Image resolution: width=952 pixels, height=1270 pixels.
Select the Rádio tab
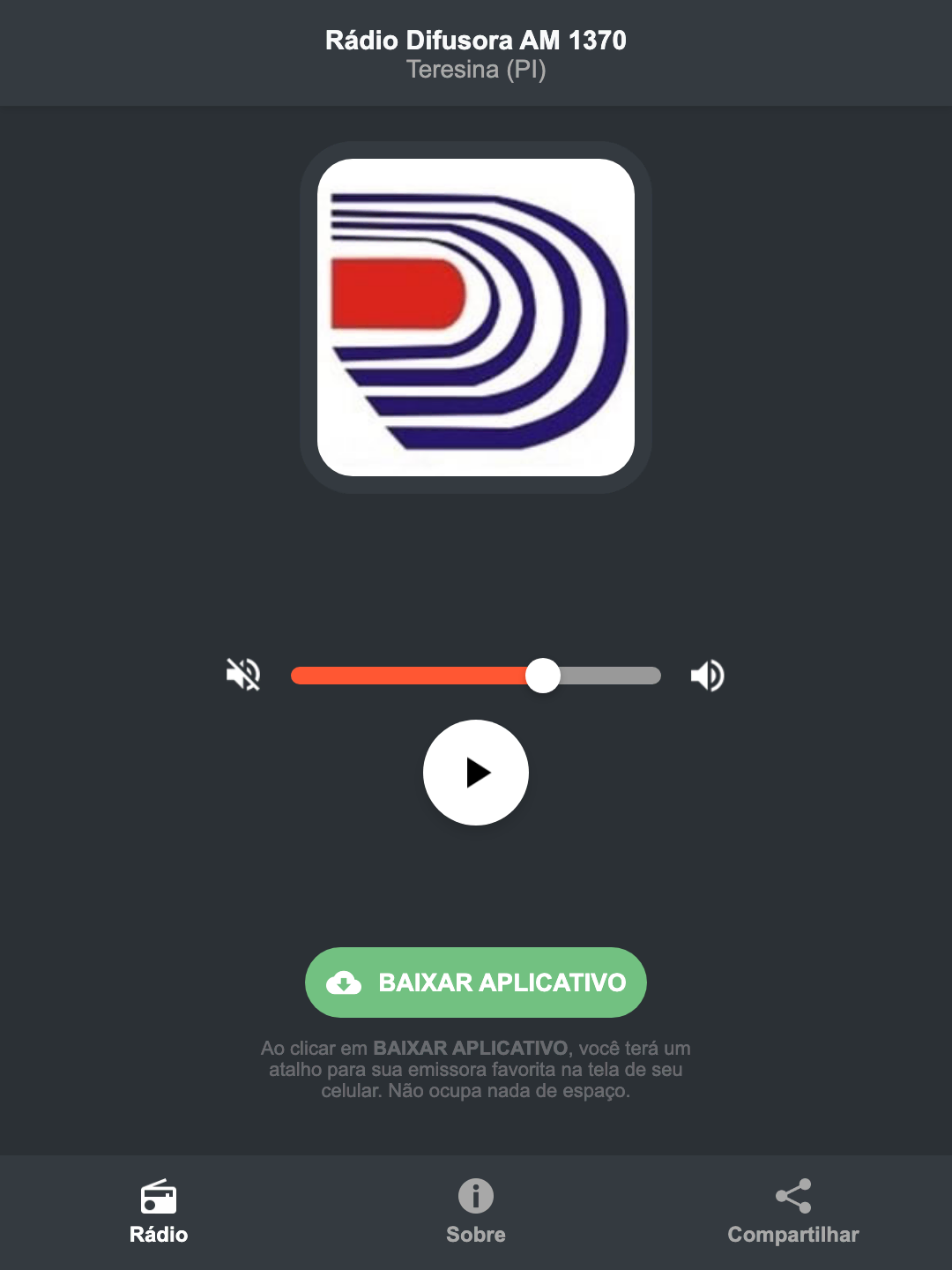tap(159, 1217)
